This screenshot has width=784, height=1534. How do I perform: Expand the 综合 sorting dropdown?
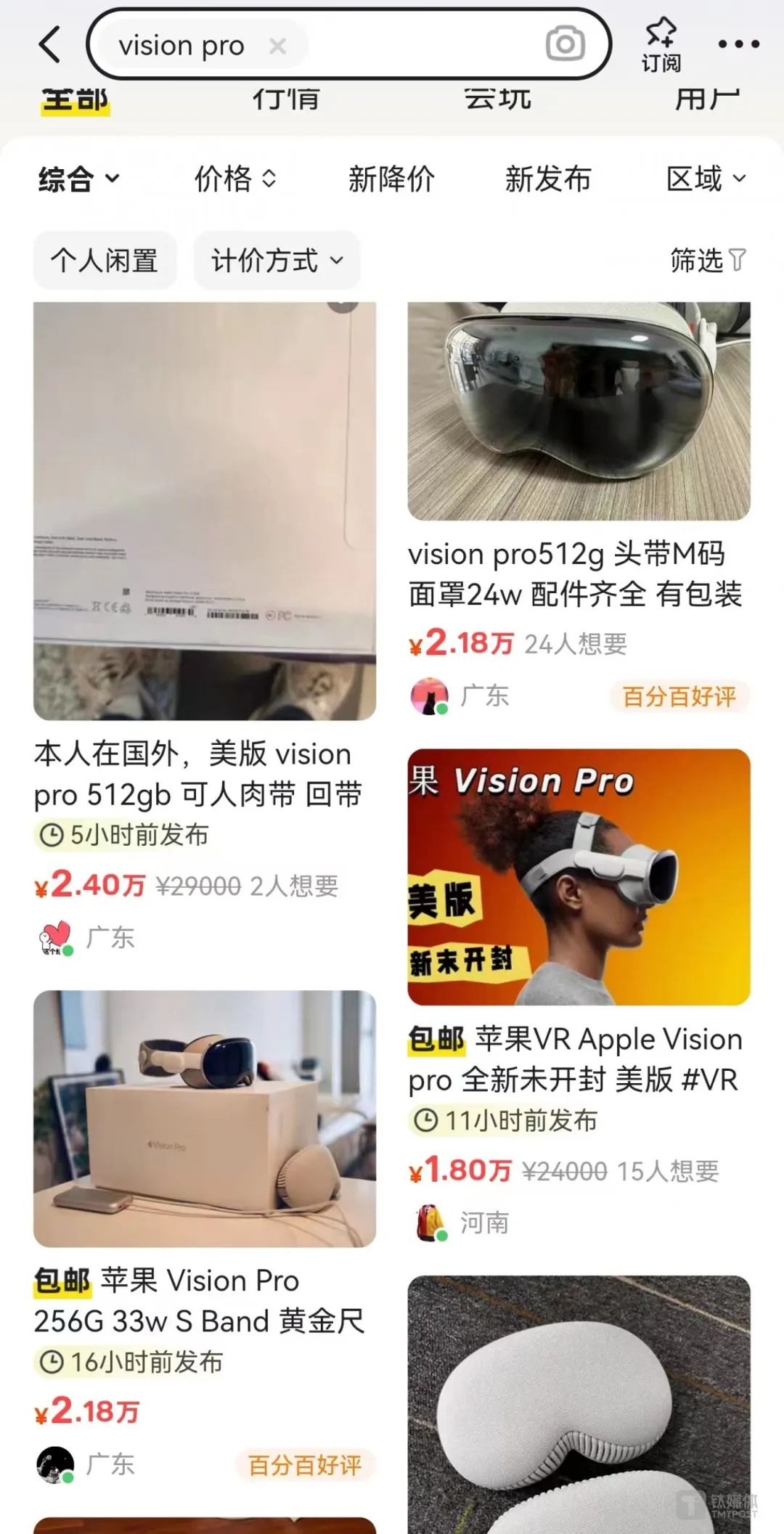point(78,179)
